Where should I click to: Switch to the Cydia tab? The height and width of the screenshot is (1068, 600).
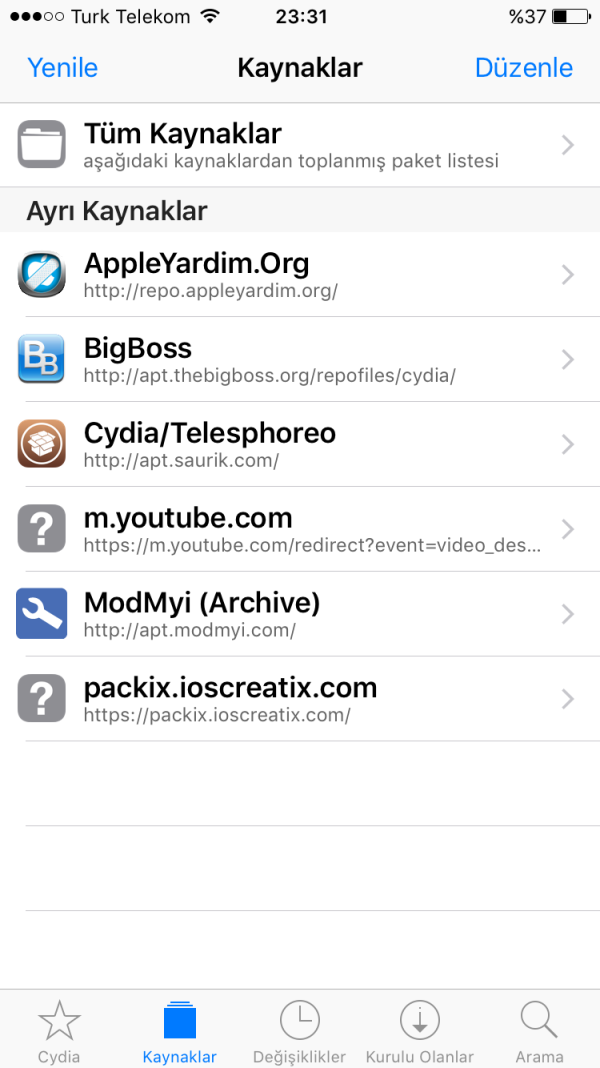coord(59,1032)
